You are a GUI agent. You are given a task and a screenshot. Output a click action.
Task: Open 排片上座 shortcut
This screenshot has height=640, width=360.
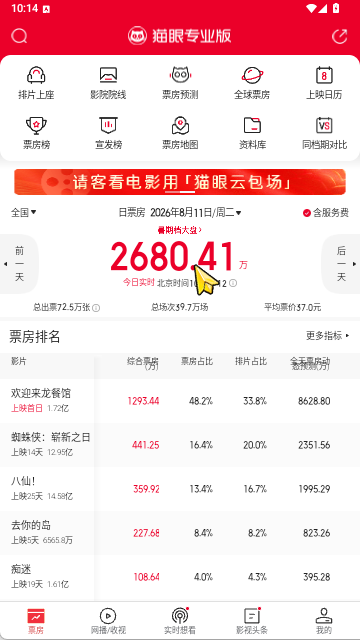click(36, 83)
